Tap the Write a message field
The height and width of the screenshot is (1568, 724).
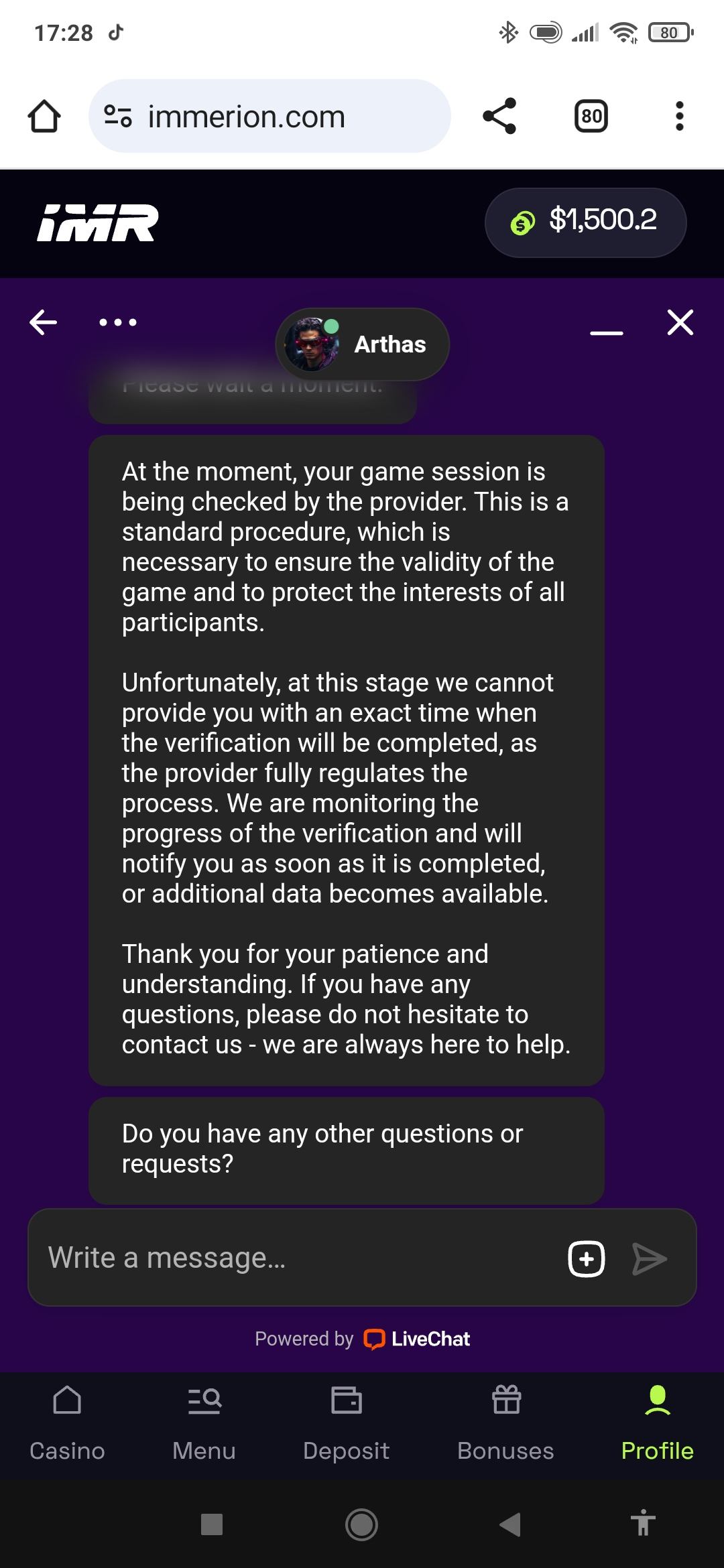point(295,1258)
